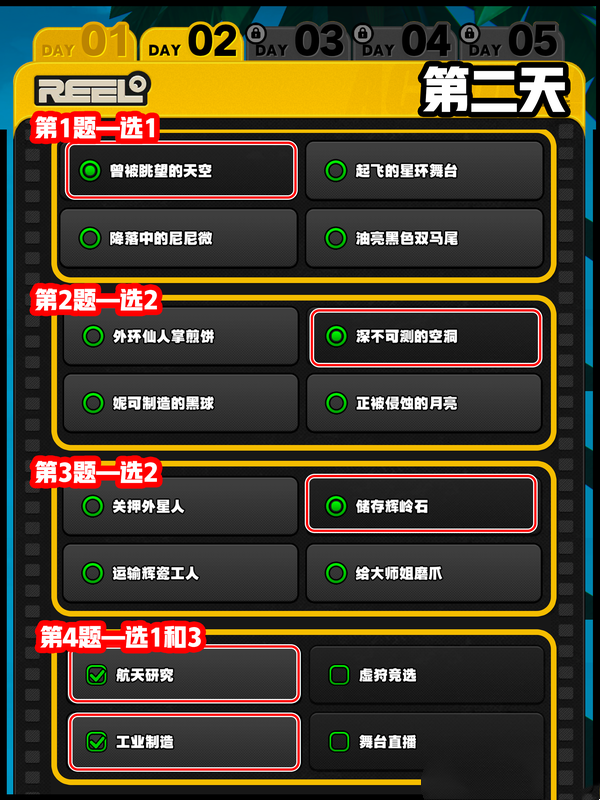Open the locked DAY 05 tab
This screenshot has width=600, height=800.
[510, 44]
